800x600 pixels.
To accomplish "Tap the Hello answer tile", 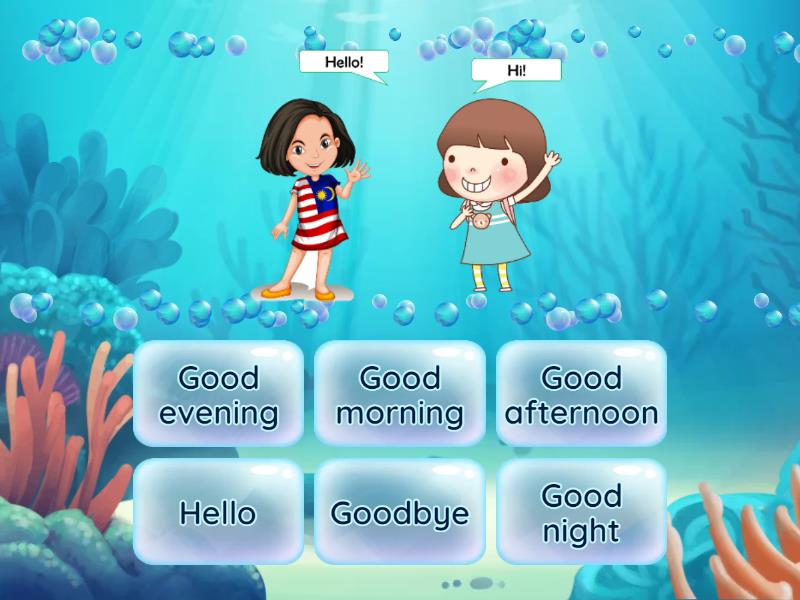I will pos(218,512).
